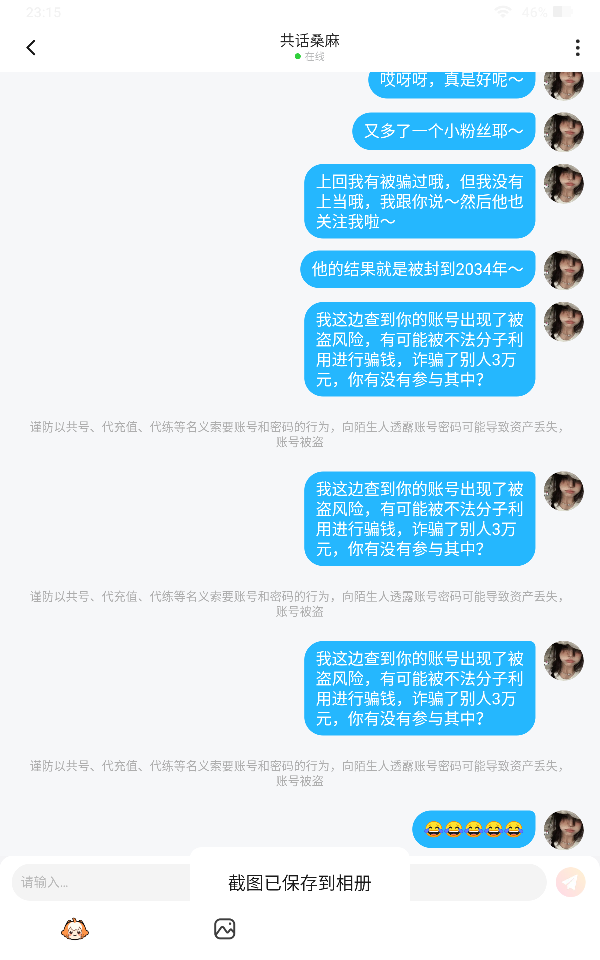Attach a picture from the gallery

point(225,930)
